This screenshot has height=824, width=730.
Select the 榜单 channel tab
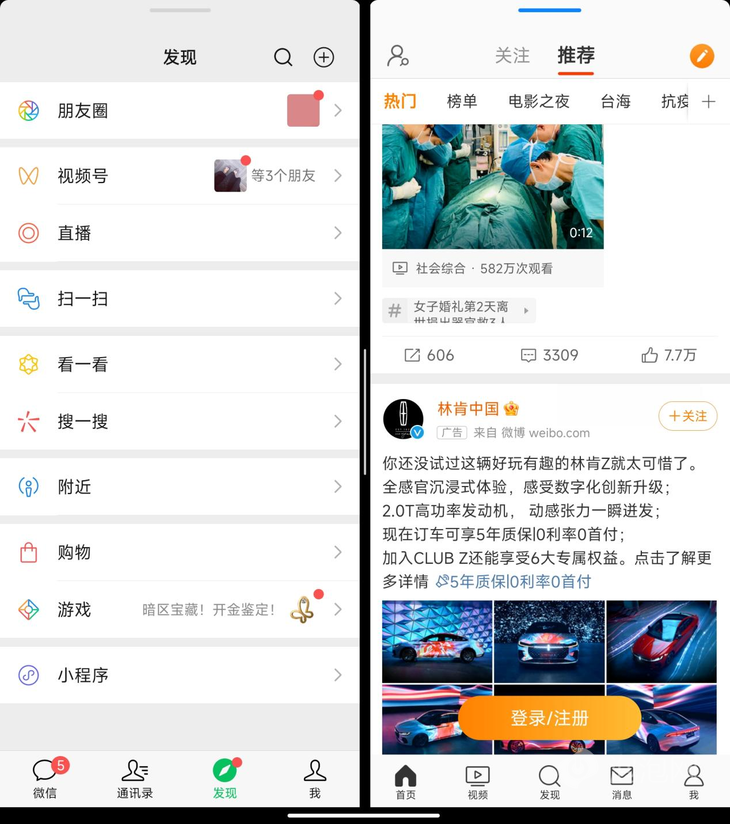tap(462, 101)
